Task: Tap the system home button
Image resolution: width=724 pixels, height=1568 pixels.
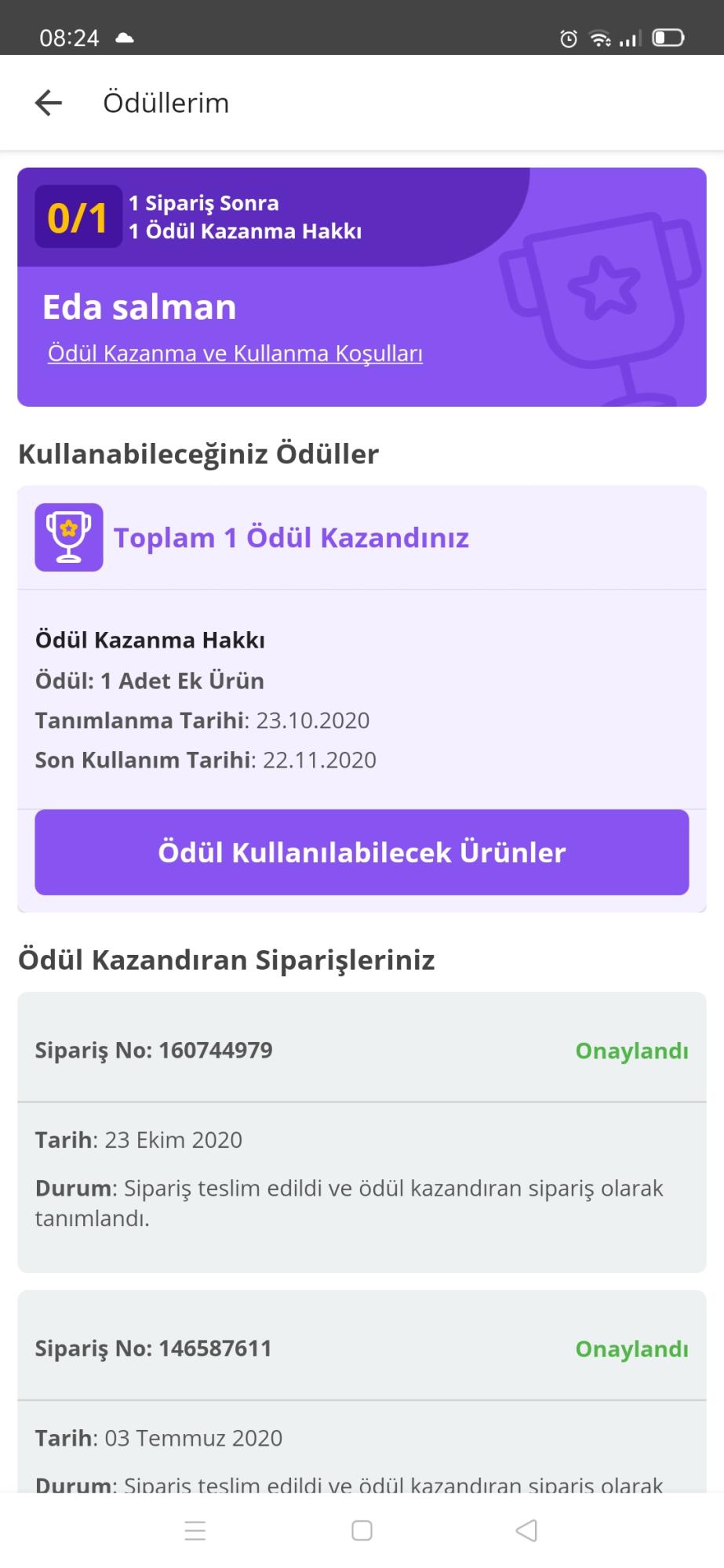Action: click(362, 1530)
